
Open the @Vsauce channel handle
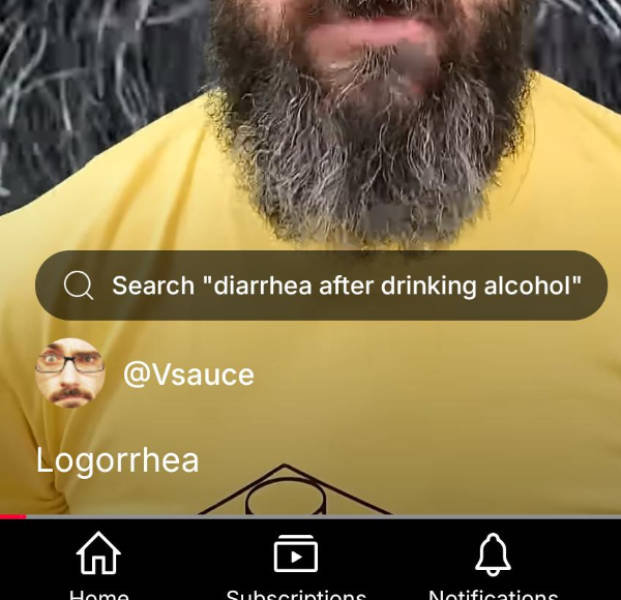pyautogui.click(x=188, y=375)
